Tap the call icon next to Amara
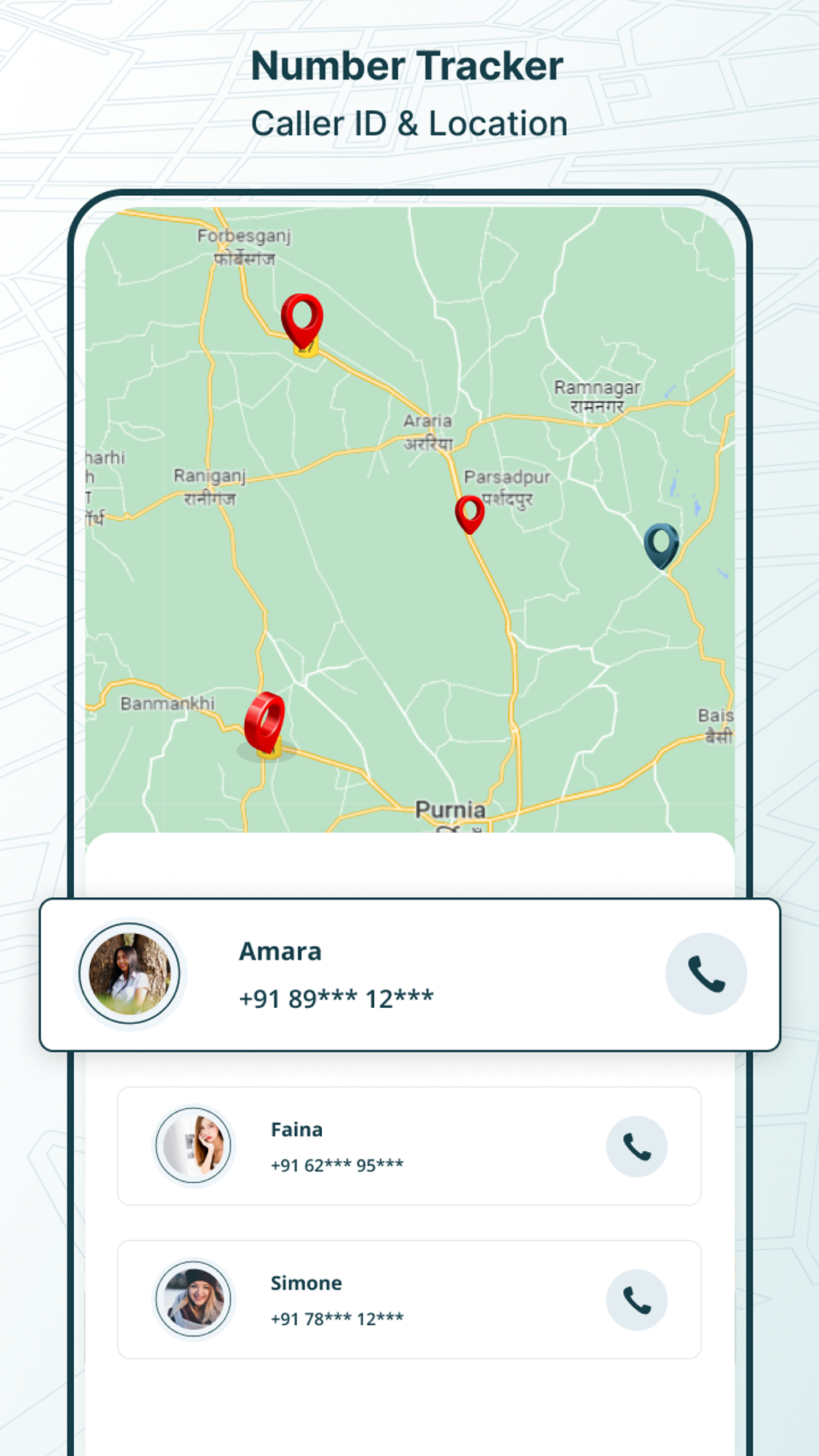 pyautogui.click(x=705, y=973)
